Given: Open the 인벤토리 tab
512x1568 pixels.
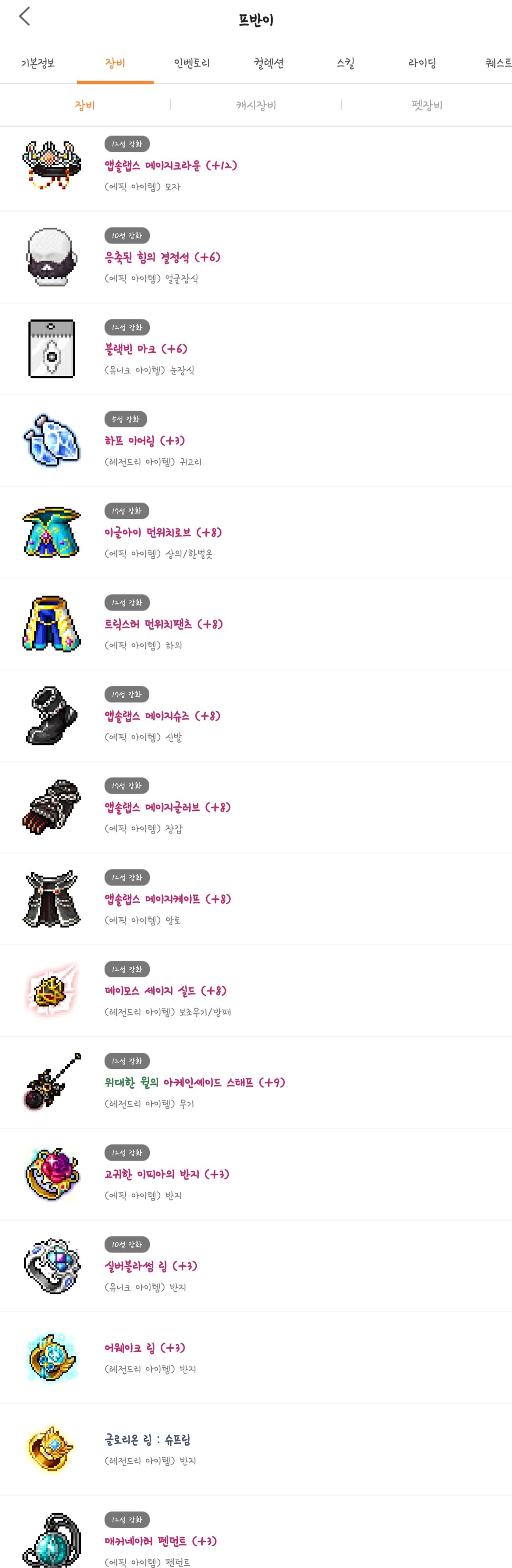Looking at the screenshot, I should point(192,63).
